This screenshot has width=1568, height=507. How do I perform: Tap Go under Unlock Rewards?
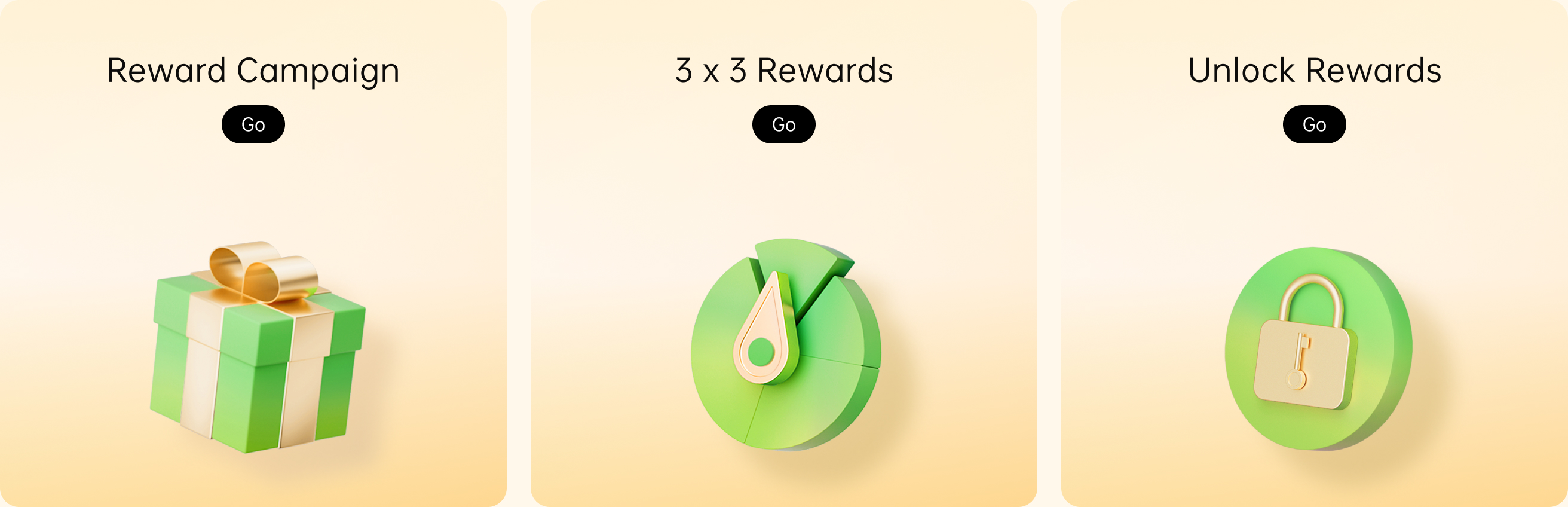pos(1314,124)
